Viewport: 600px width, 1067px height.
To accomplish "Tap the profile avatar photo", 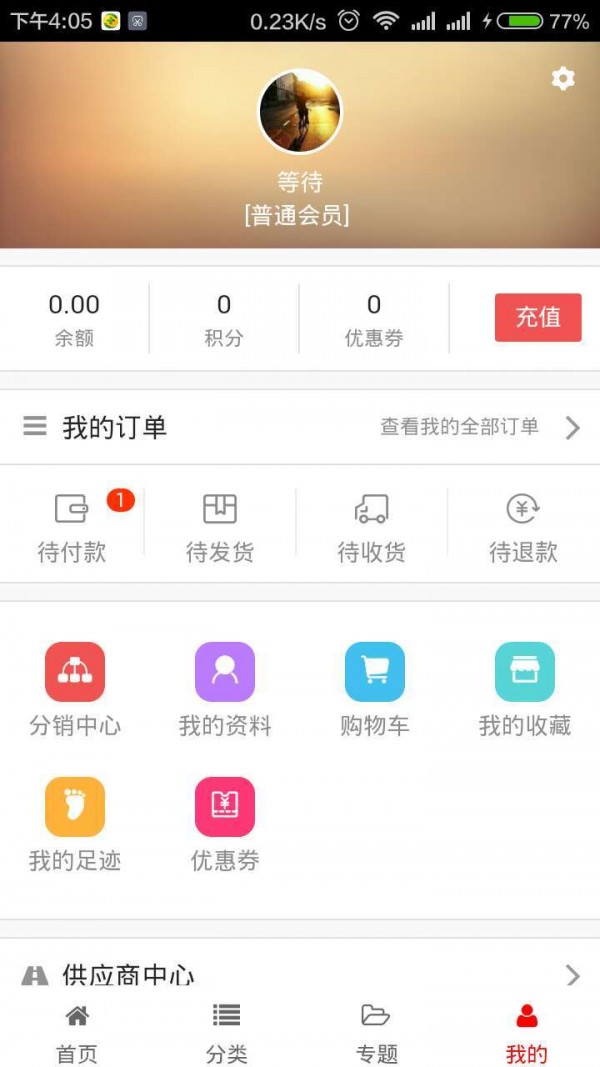I will pos(300,111).
